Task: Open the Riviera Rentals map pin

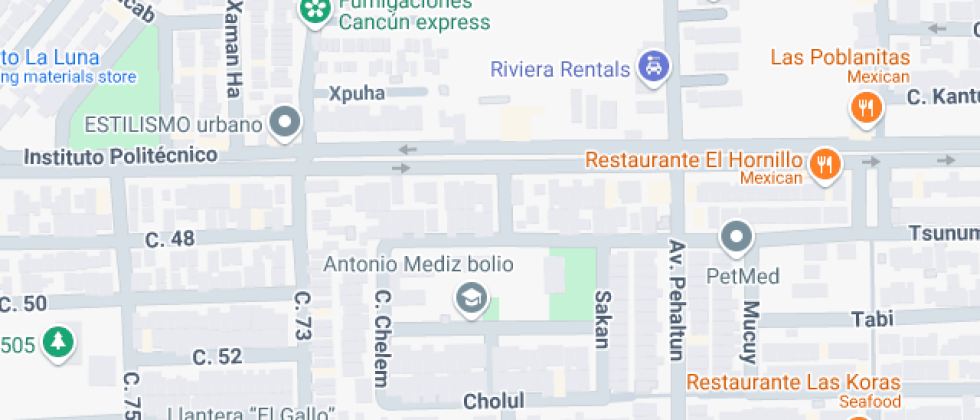Action: 653,68
